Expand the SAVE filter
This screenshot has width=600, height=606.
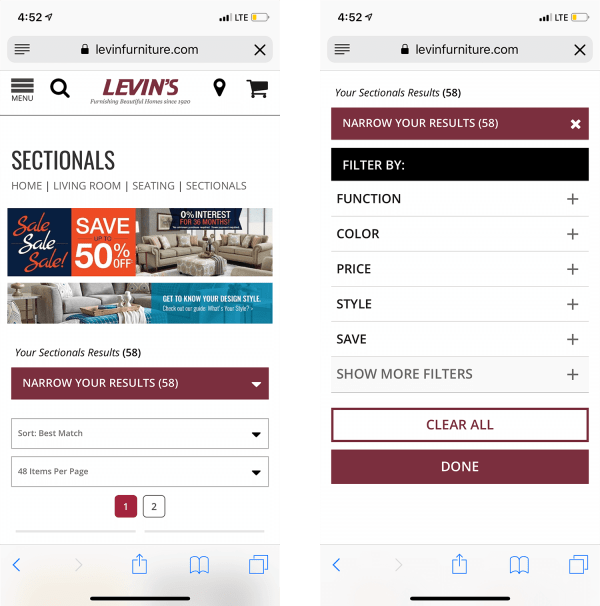coord(460,339)
